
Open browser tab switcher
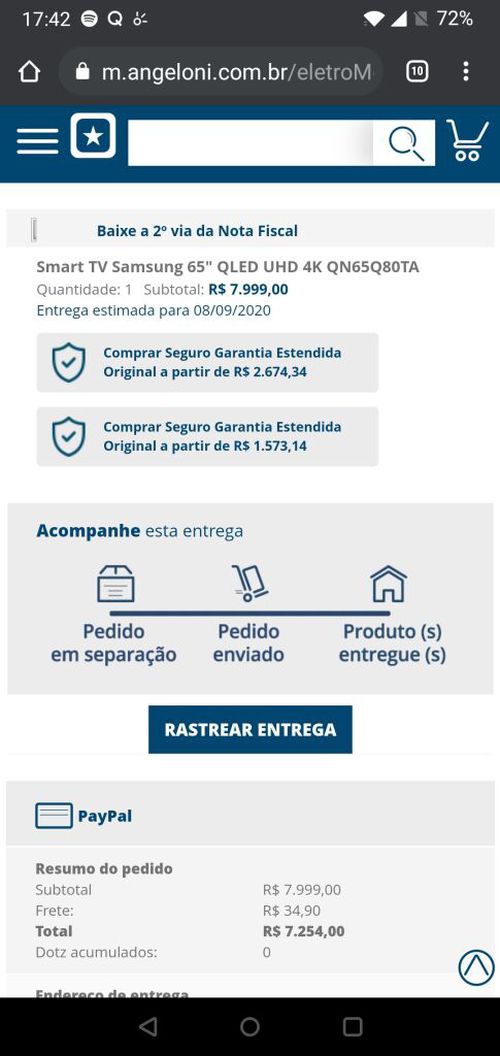click(417, 71)
